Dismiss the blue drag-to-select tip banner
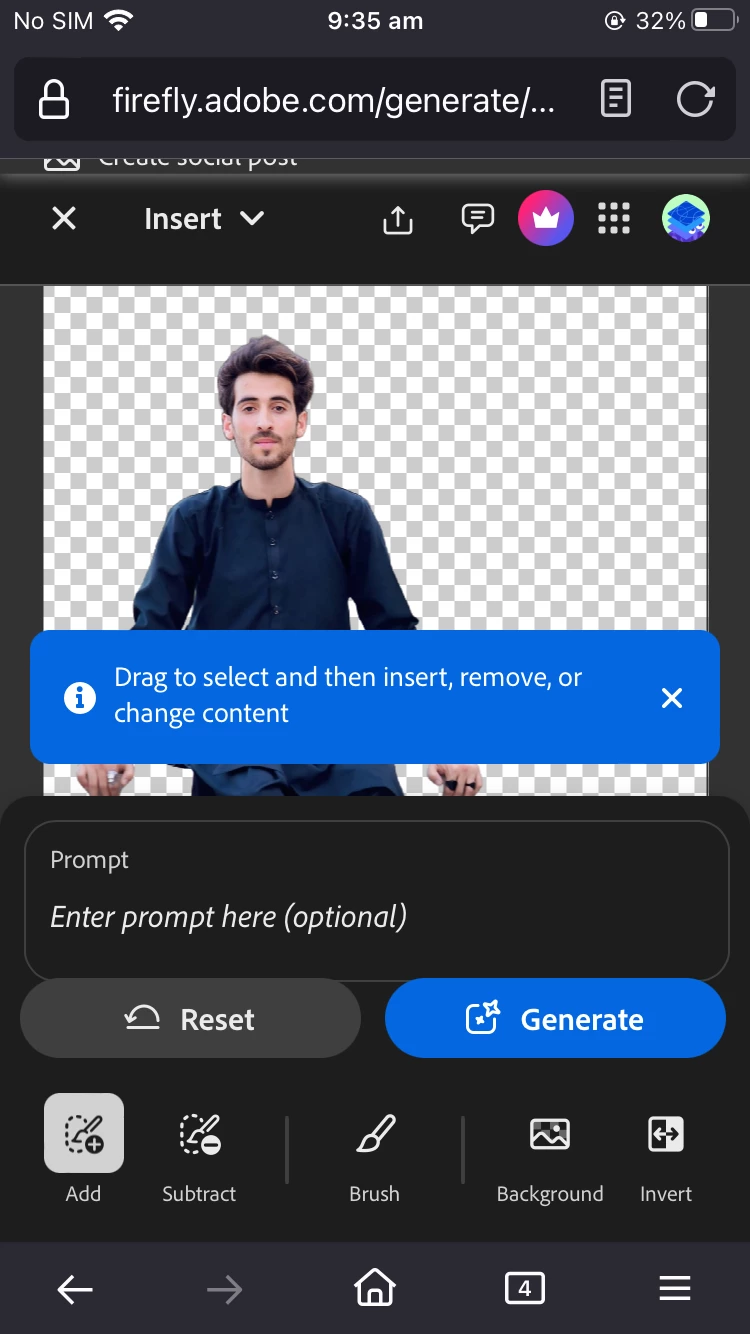This screenshot has width=750, height=1334. point(672,698)
